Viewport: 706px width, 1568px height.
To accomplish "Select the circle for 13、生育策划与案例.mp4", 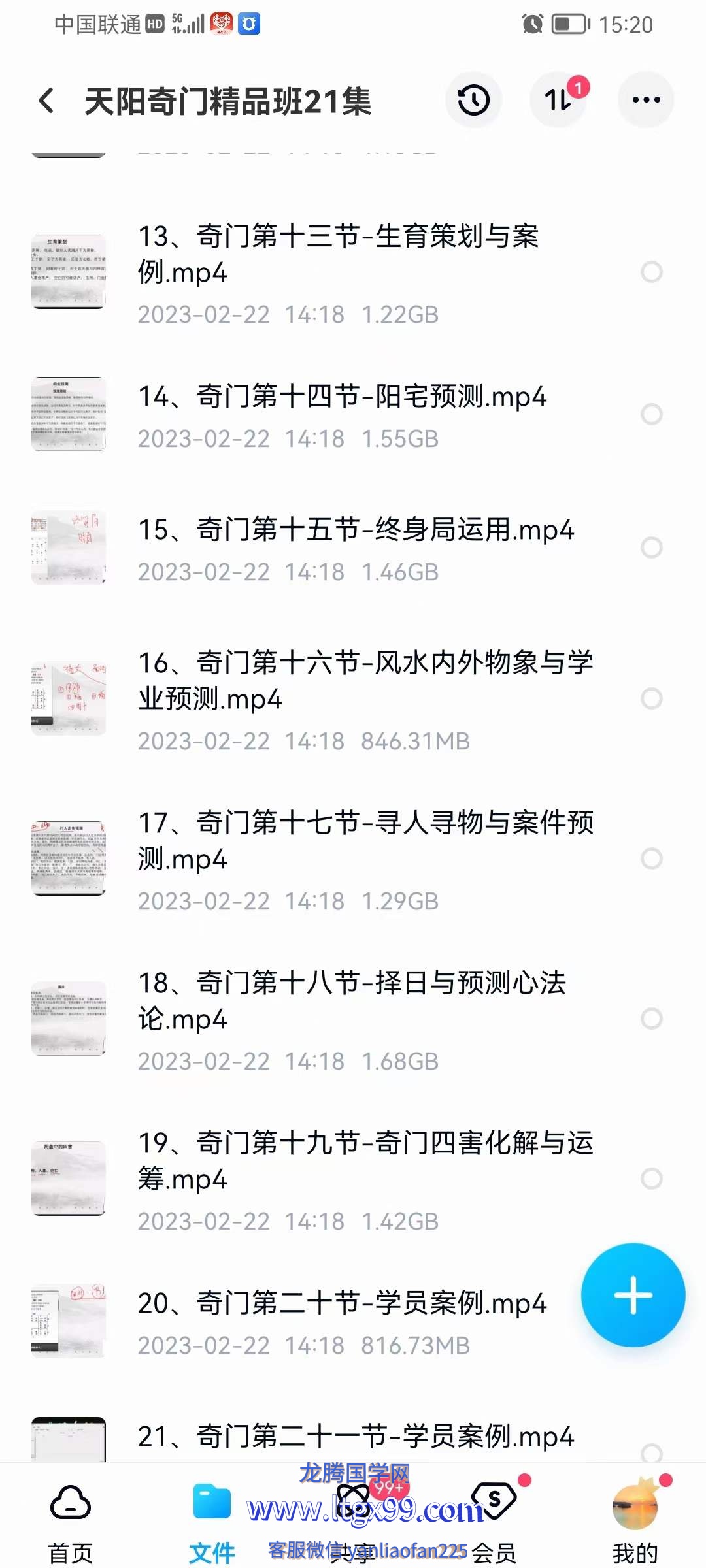I will coord(651,272).
